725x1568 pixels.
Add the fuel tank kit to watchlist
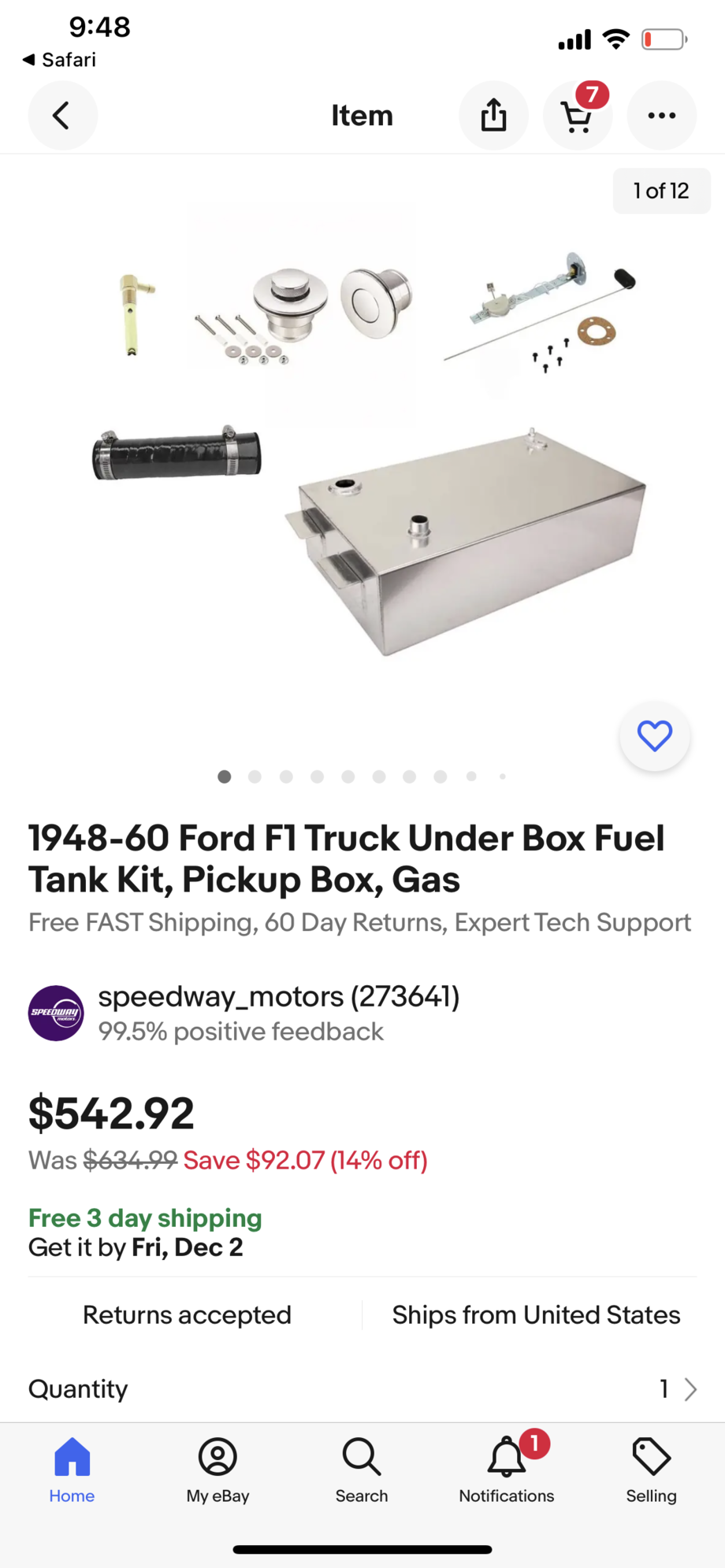click(x=654, y=736)
